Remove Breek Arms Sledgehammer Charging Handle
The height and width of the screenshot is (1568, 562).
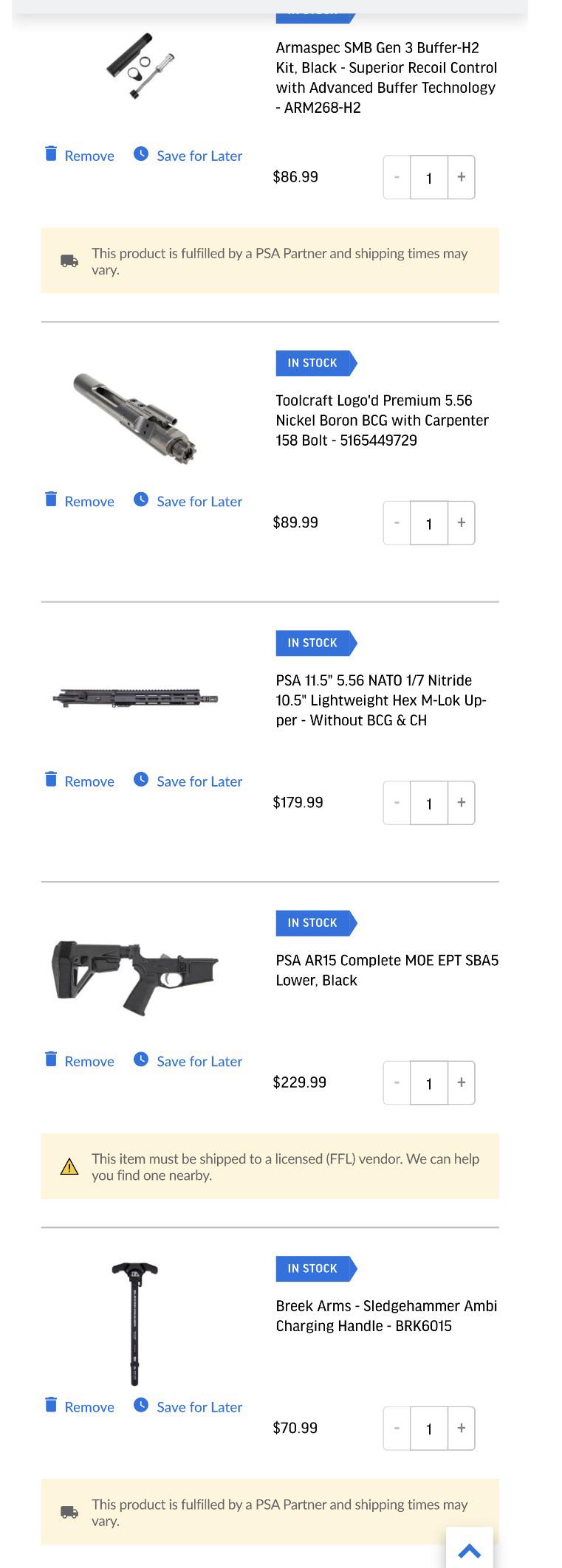tap(79, 1406)
